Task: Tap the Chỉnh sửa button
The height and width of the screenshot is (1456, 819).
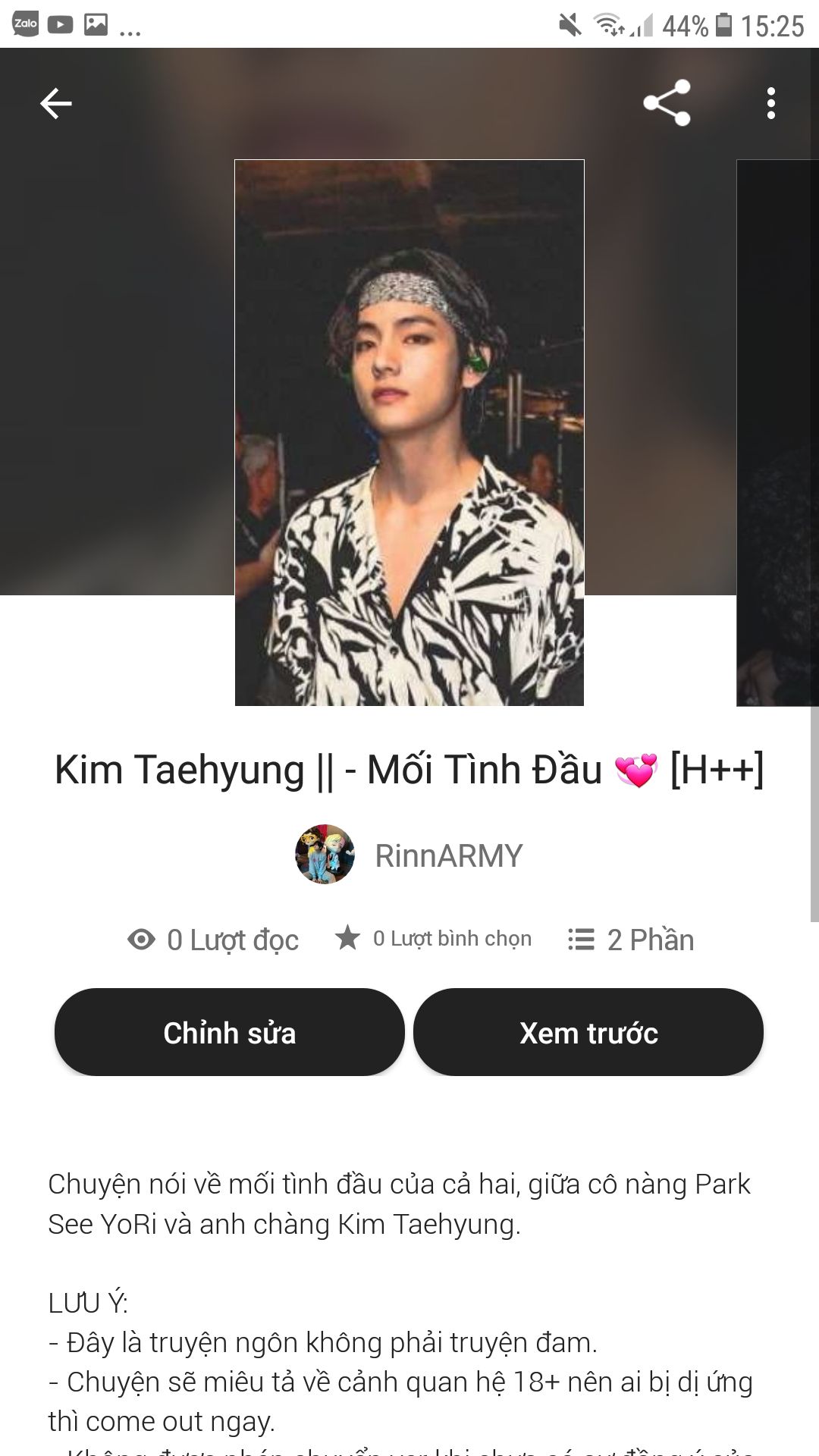Action: [229, 1032]
